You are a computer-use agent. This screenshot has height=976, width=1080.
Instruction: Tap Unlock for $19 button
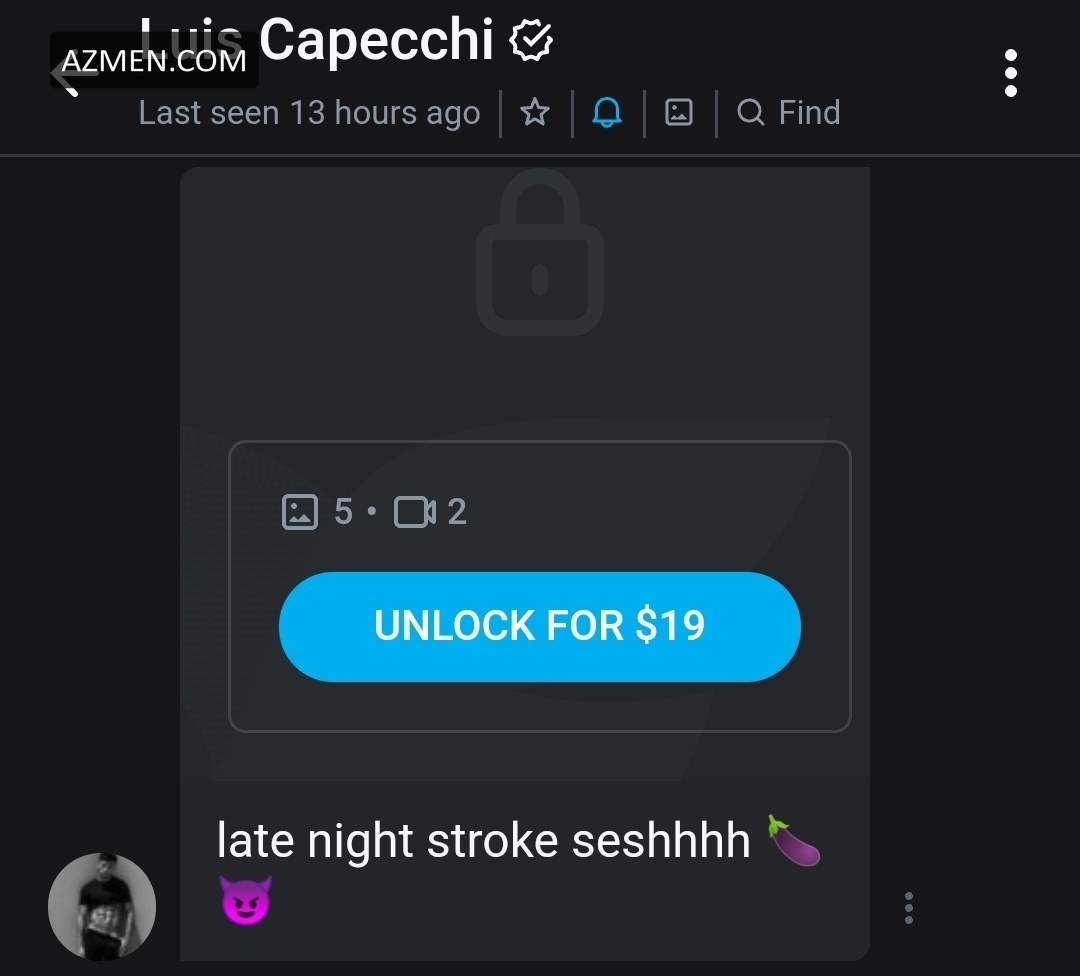coord(540,626)
